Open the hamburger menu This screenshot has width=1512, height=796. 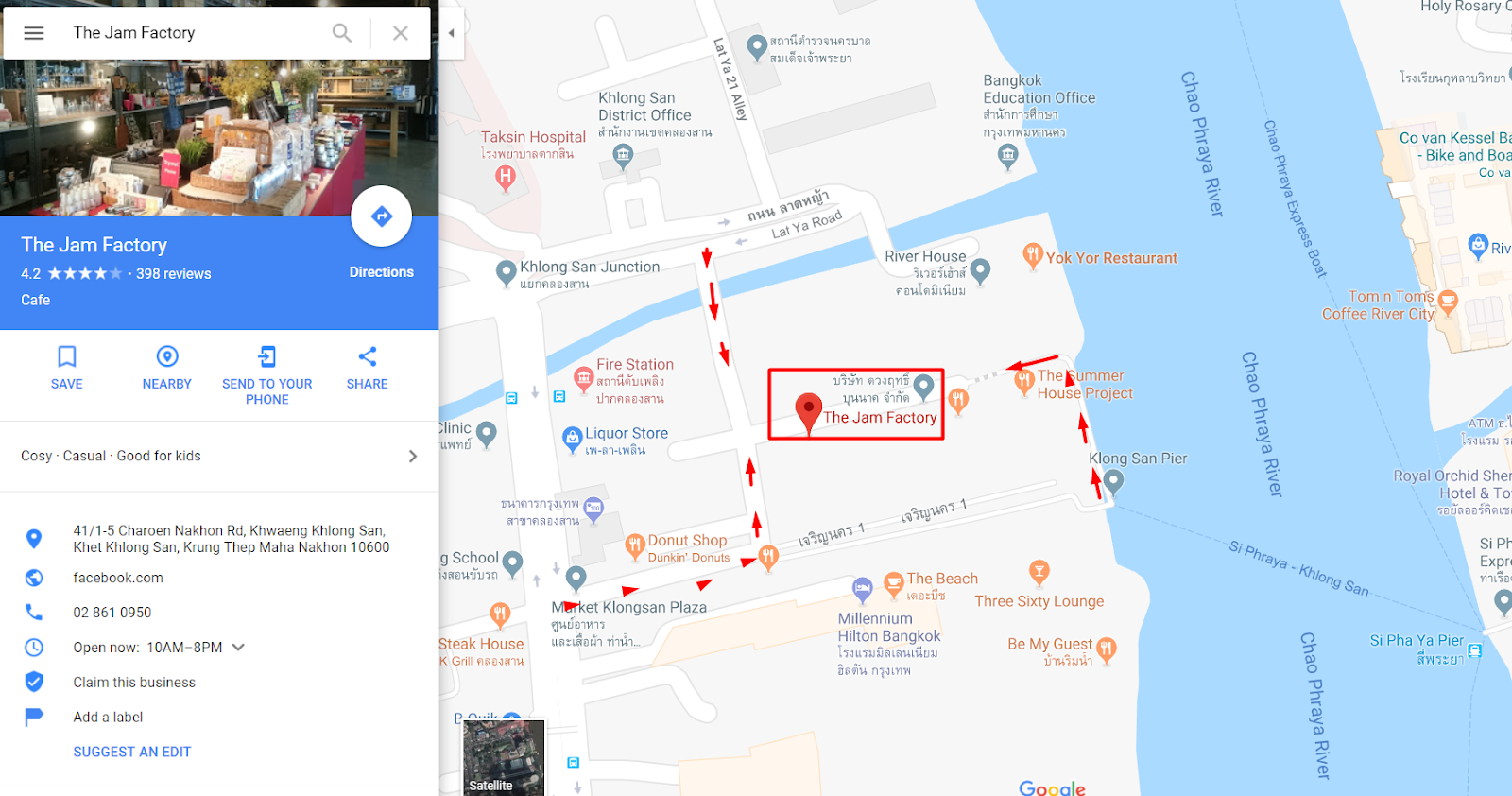[x=34, y=33]
